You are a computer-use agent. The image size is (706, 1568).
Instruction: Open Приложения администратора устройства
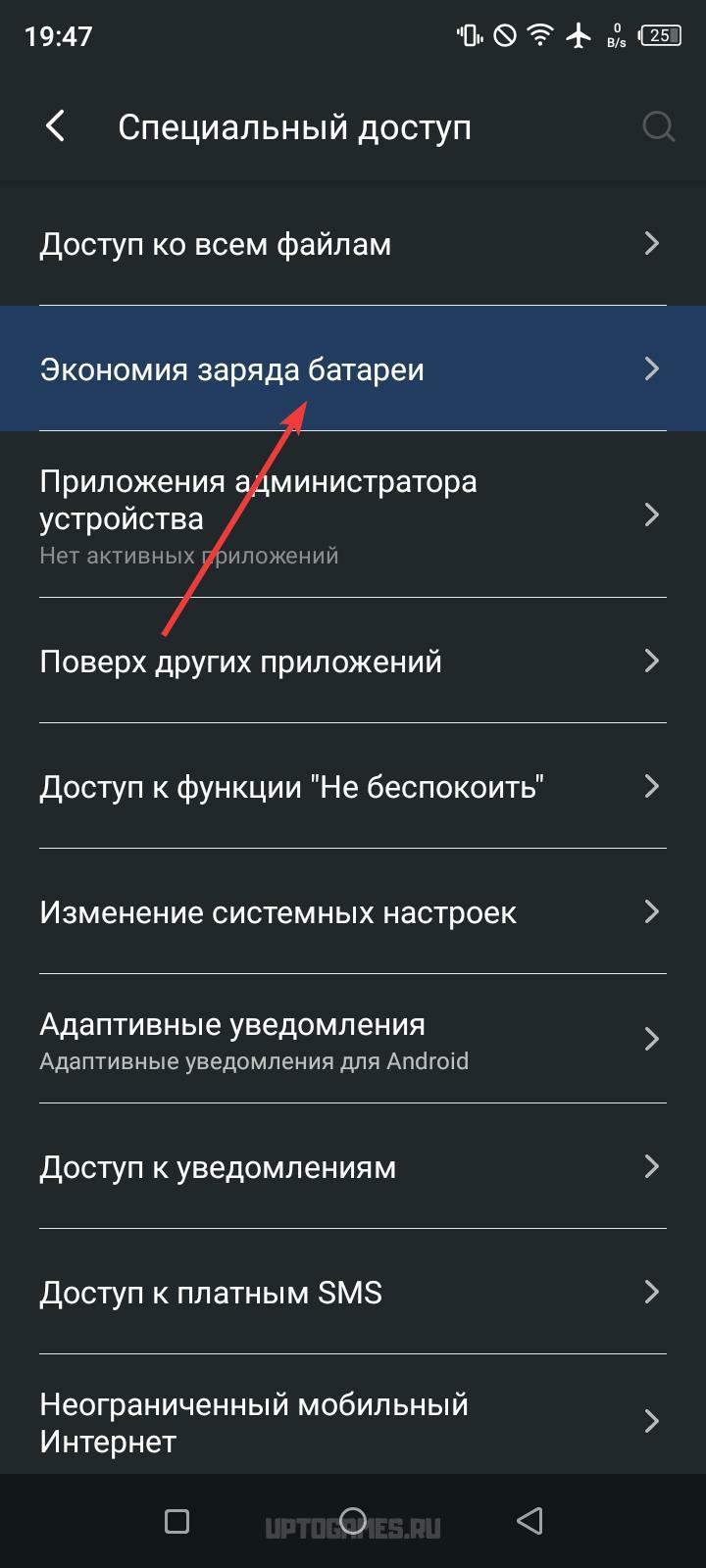tap(353, 514)
